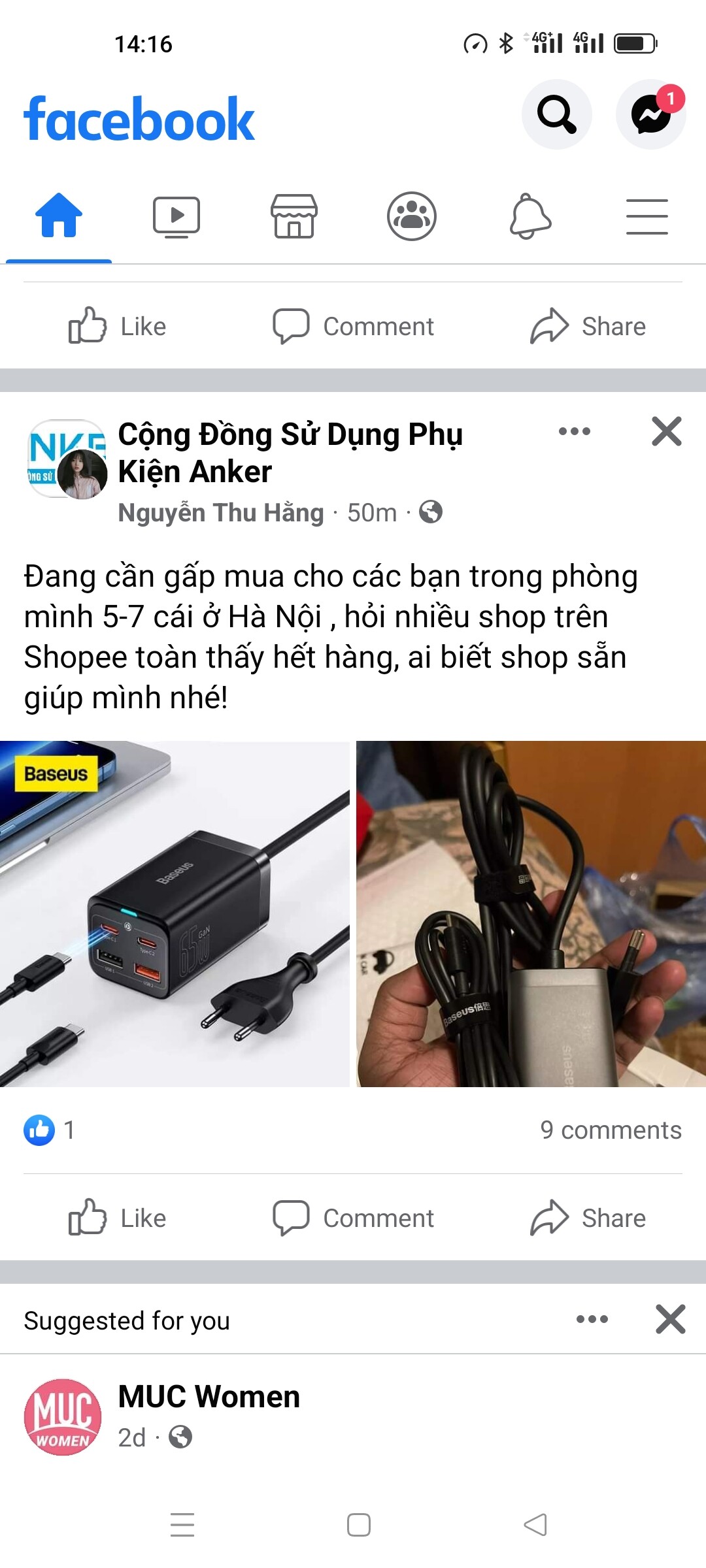Like the Baseus charger post
The image size is (706, 1568).
click(118, 1218)
